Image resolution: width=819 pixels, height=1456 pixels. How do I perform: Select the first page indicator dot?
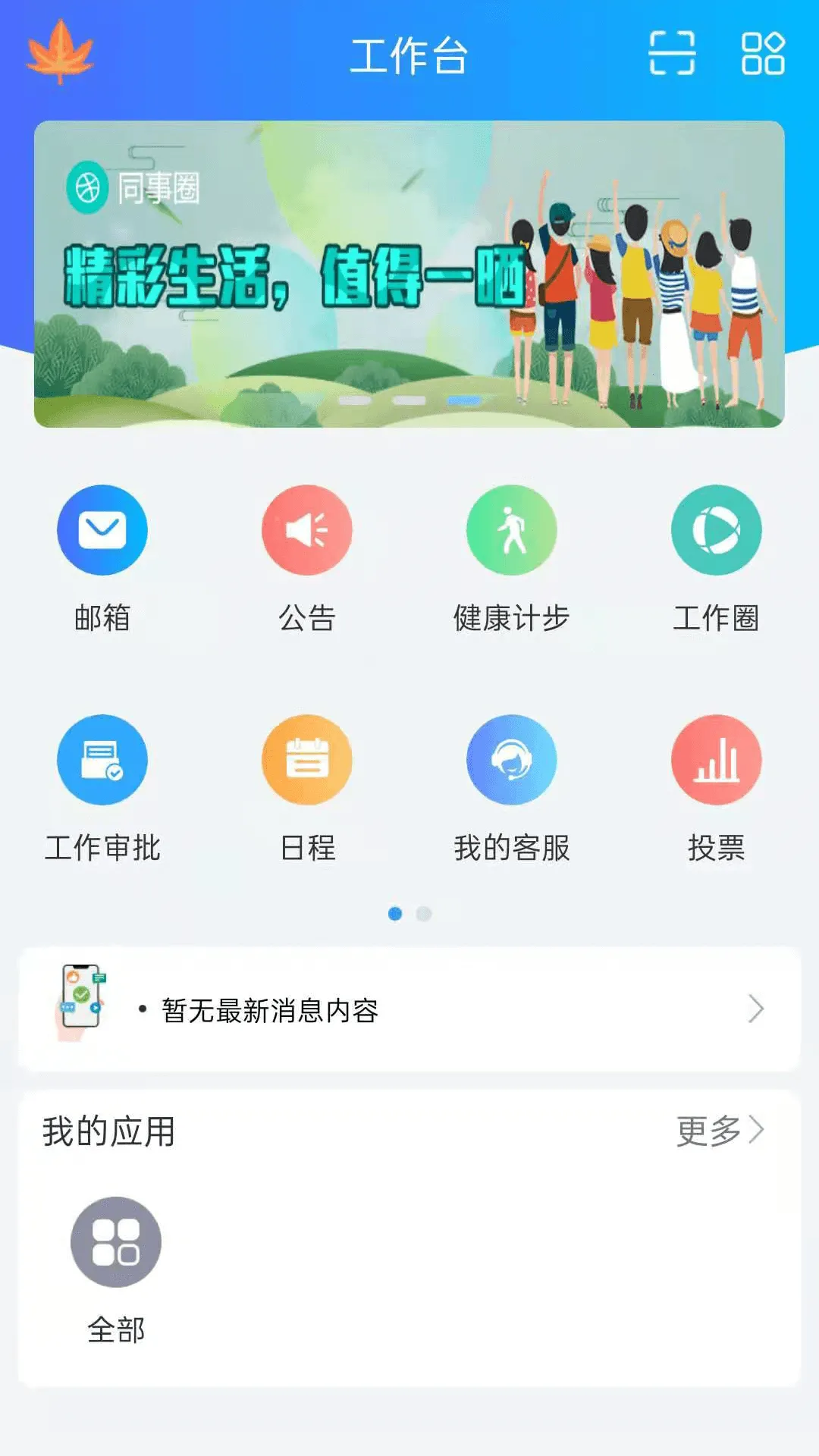(x=395, y=915)
